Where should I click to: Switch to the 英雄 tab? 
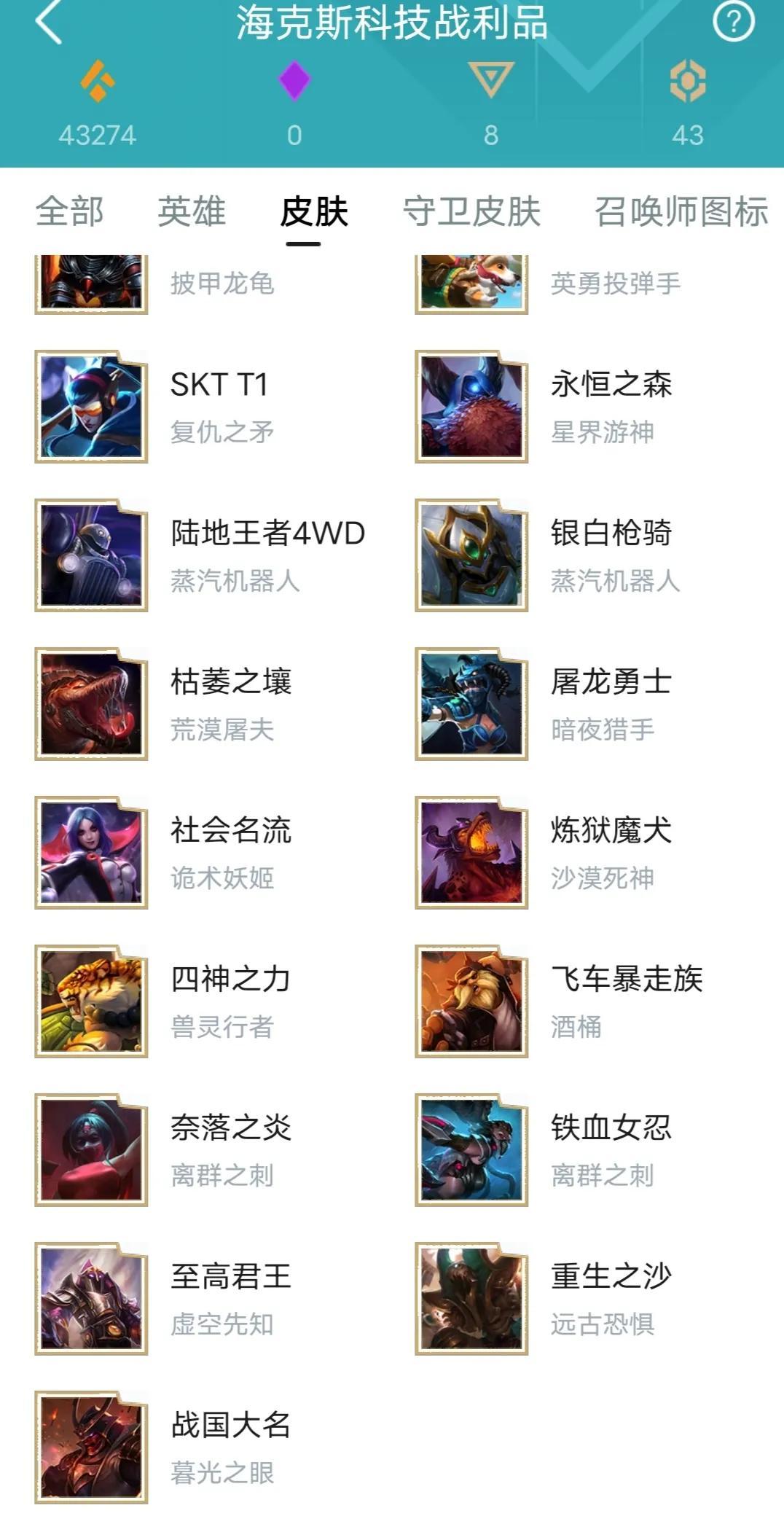(192, 212)
